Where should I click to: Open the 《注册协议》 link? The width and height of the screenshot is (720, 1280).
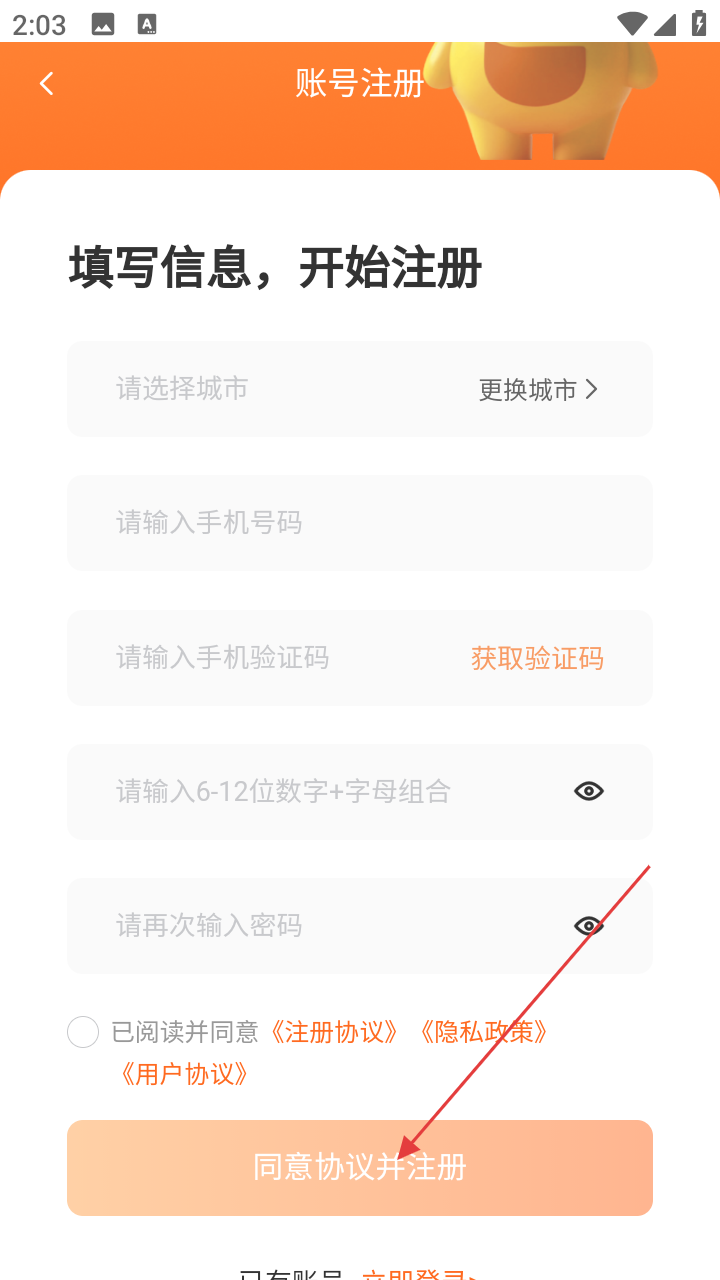(335, 1032)
